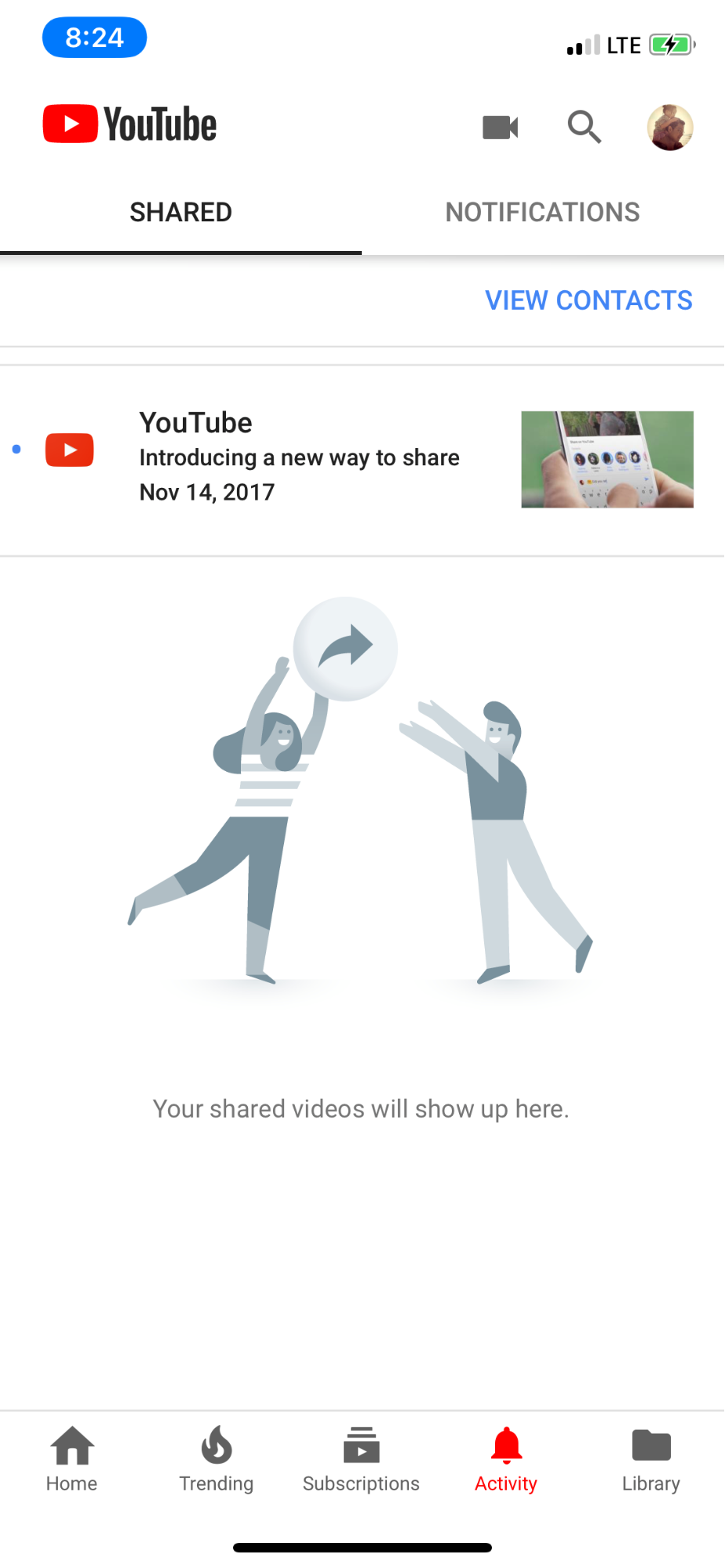Screen dimensions: 725x1568
Task: Go to the Home tab
Action: 72,1459
